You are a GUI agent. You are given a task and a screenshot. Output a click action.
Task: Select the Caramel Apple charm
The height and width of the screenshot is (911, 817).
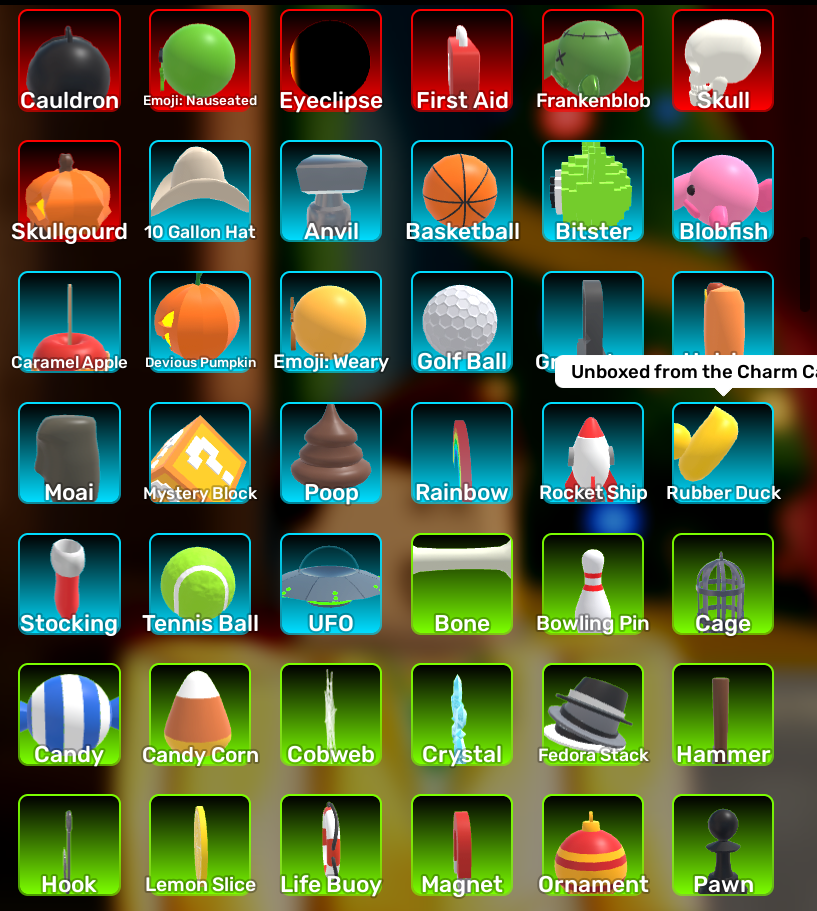(69, 322)
